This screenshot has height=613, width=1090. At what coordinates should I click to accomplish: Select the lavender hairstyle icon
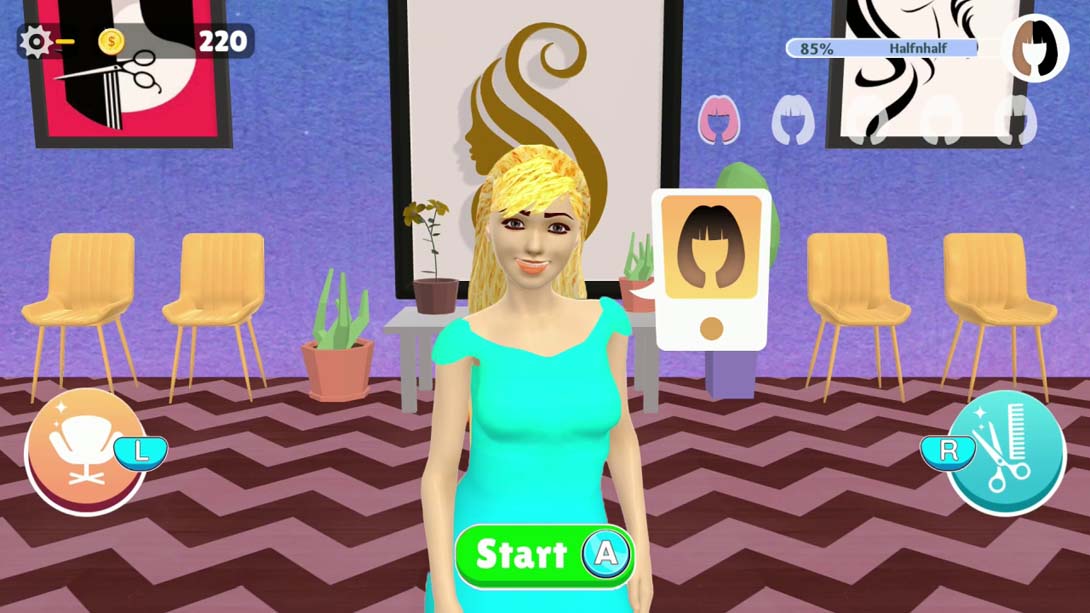(793, 120)
